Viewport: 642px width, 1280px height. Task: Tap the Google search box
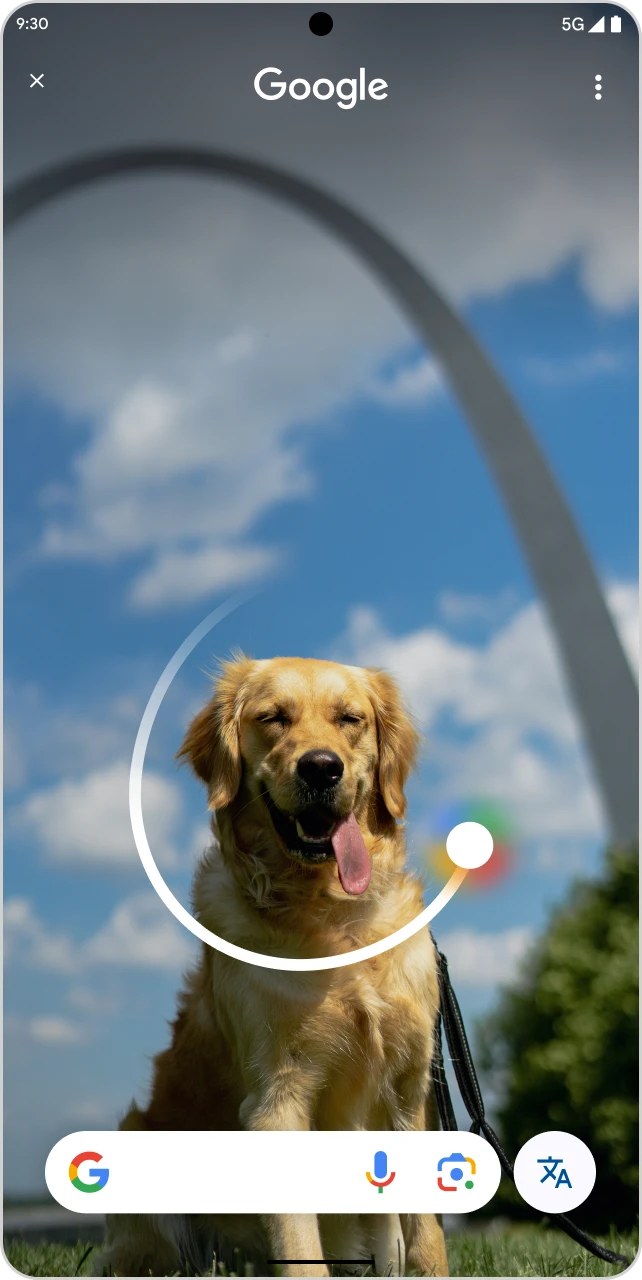230,1172
